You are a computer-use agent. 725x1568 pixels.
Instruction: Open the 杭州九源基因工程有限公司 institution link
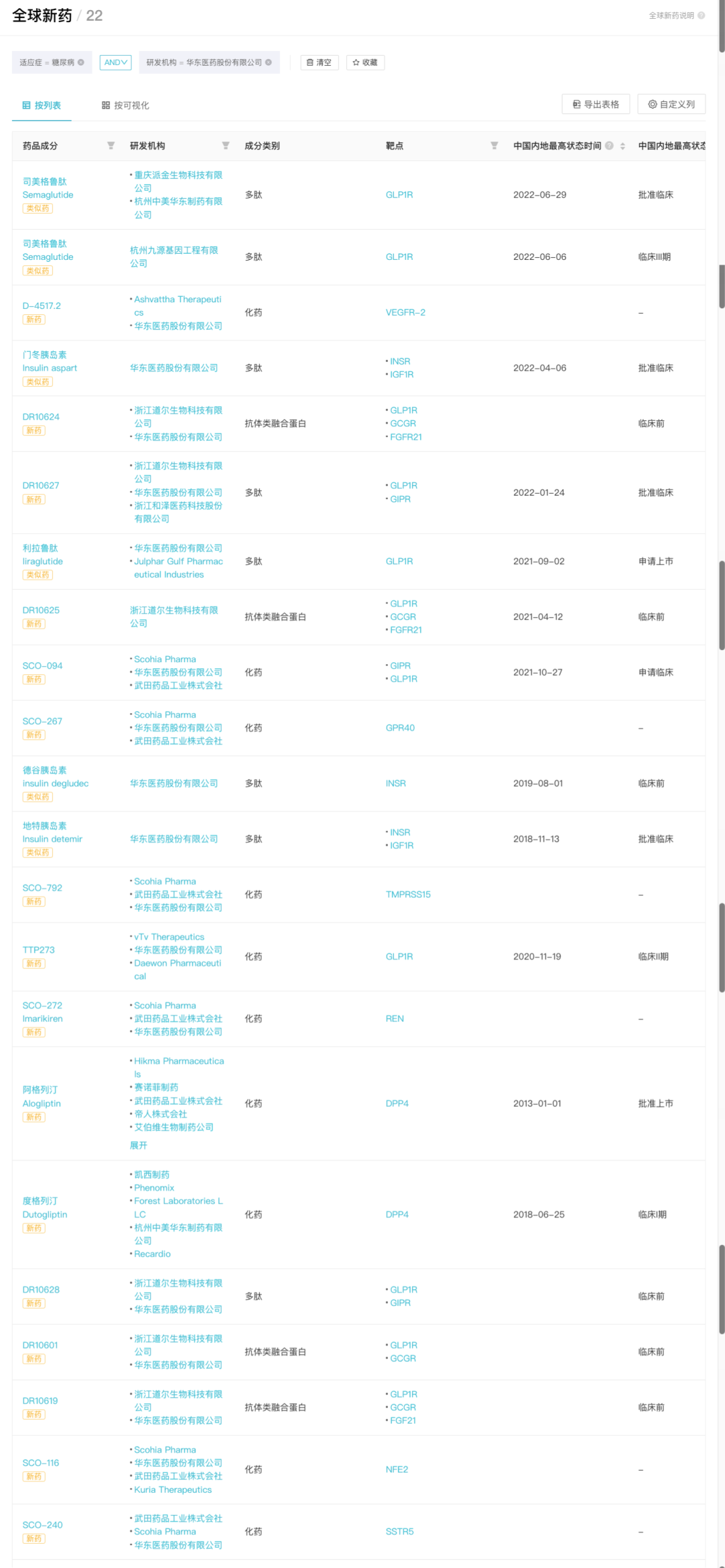(x=174, y=257)
